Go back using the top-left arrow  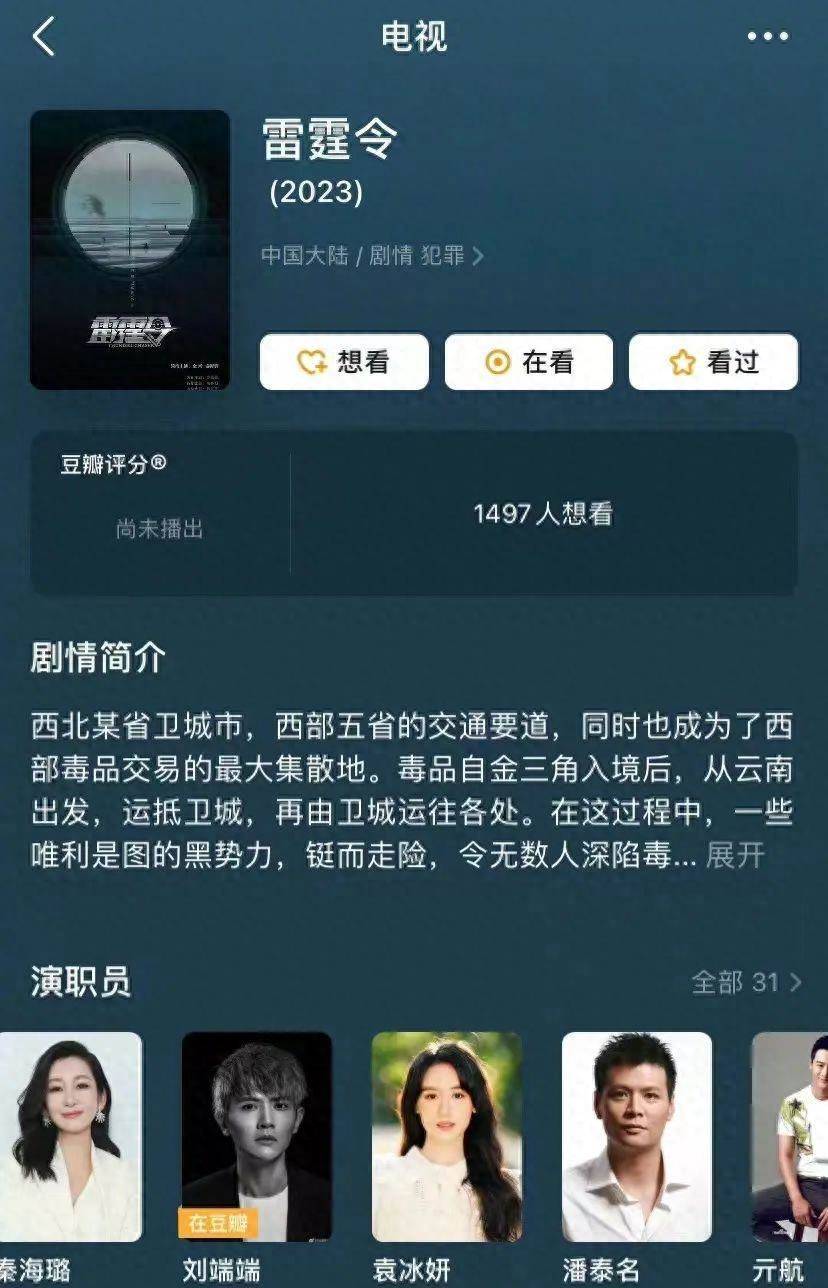click(43, 37)
